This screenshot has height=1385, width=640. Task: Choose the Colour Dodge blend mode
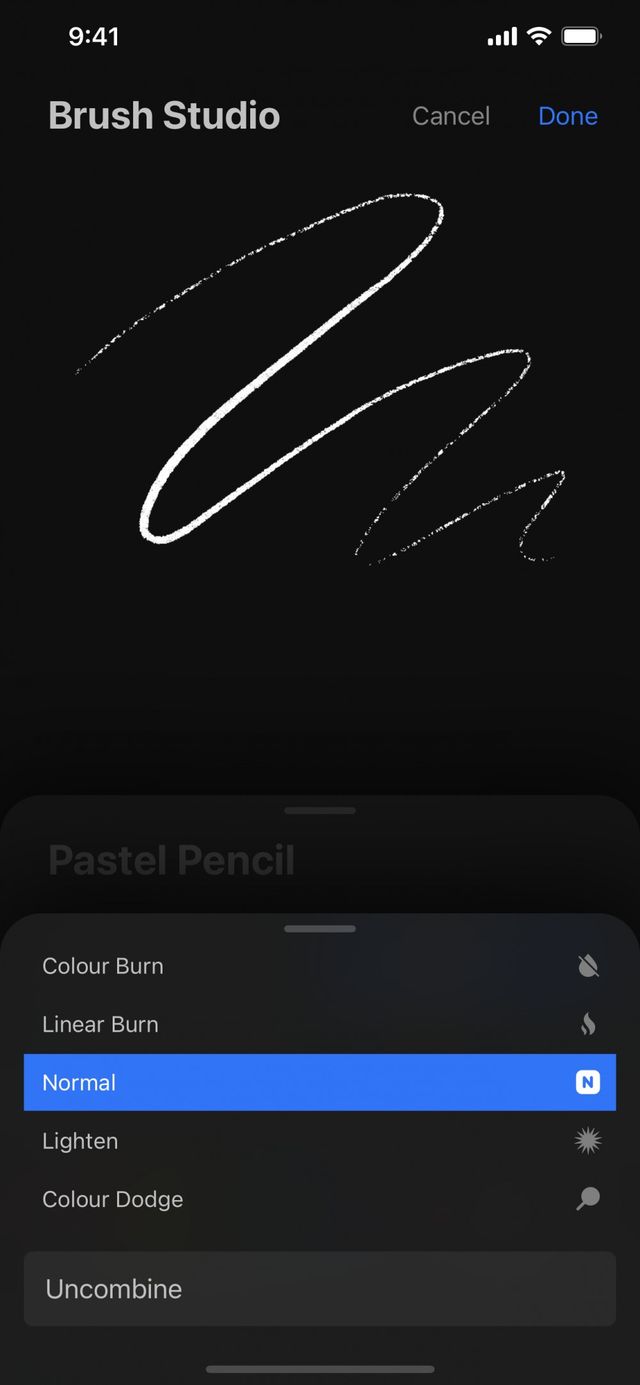click(320, 1199)
